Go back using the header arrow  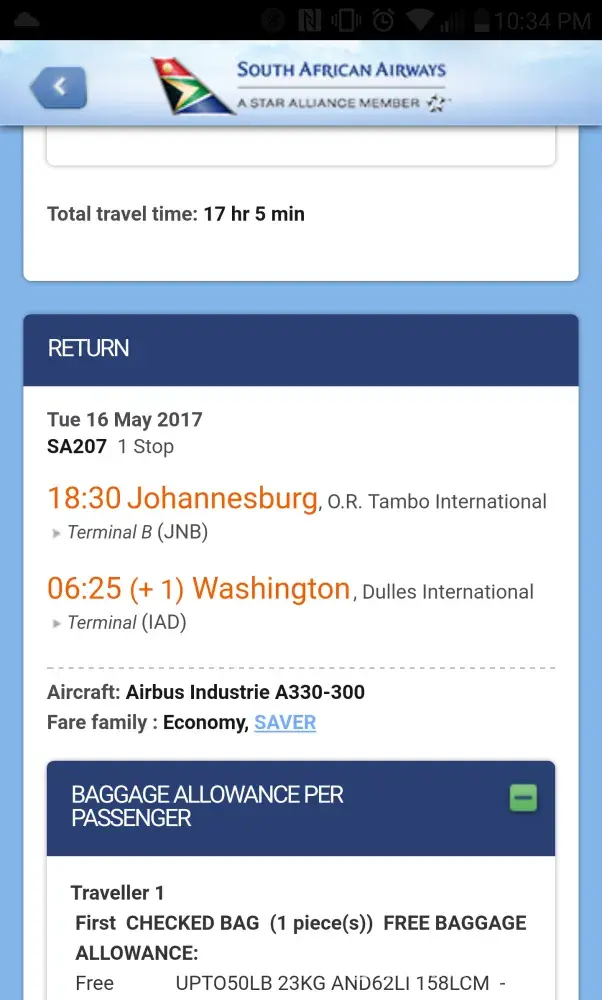pyautogui.click(x=59, y=88)
